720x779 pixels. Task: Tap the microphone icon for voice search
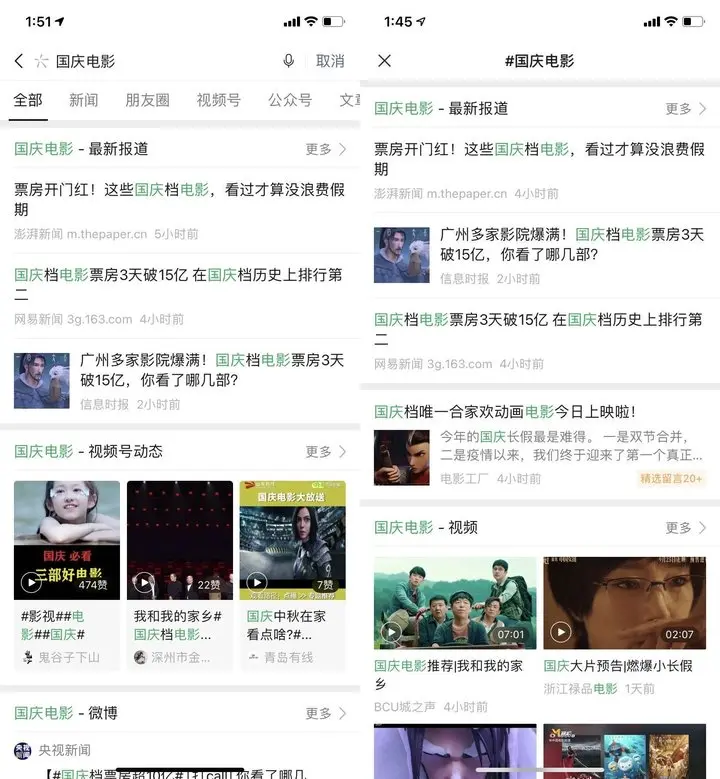(288, 61)
